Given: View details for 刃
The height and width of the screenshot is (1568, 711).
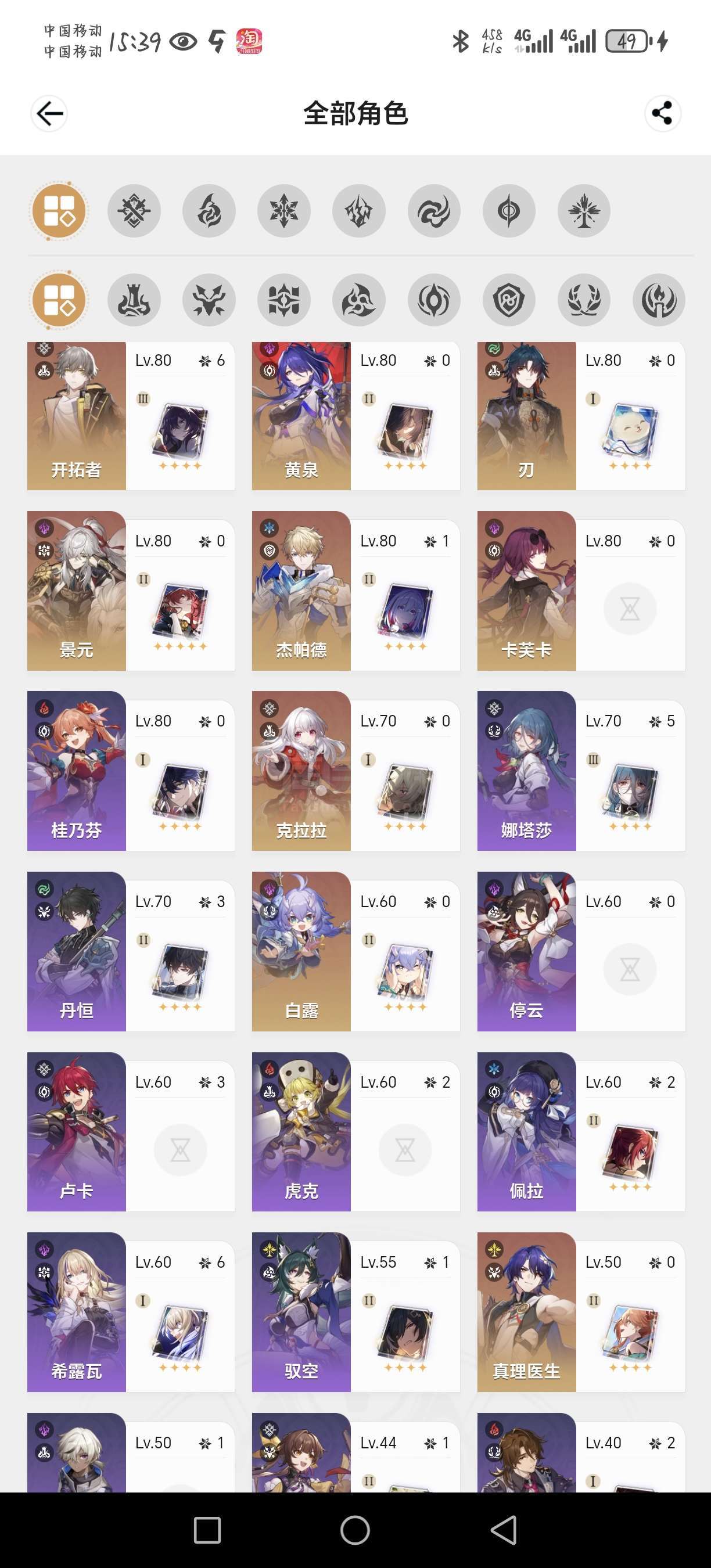Looking at the screenshot, I should coord(581,416).
